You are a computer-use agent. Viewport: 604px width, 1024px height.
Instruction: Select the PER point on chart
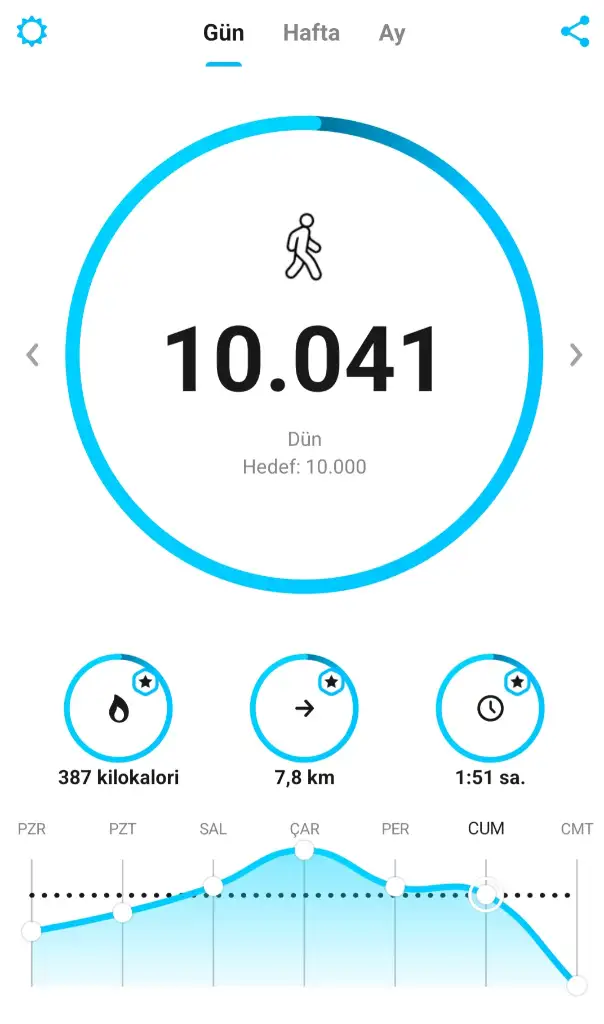[x=395, y=887]
